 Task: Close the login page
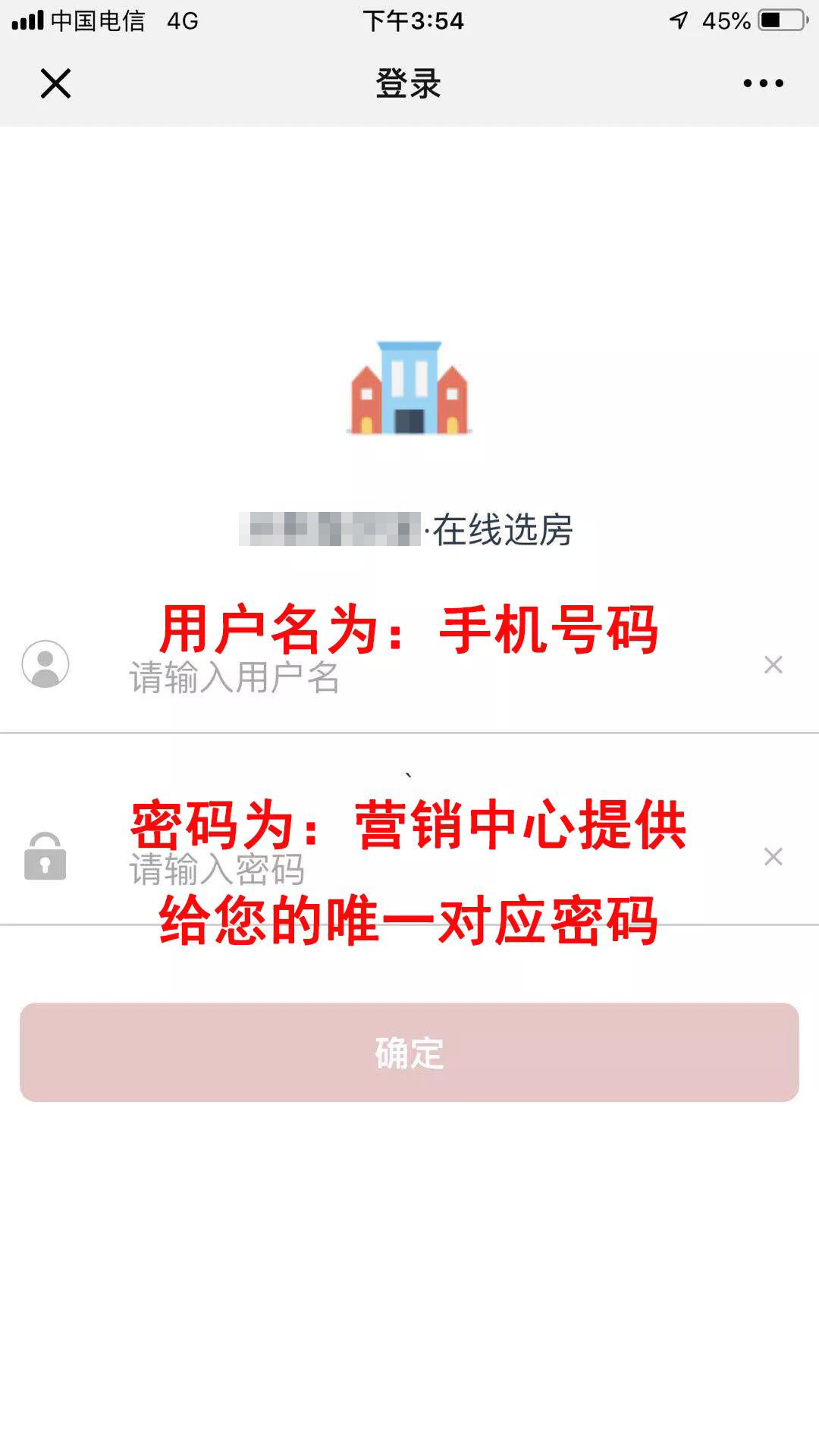55,83
